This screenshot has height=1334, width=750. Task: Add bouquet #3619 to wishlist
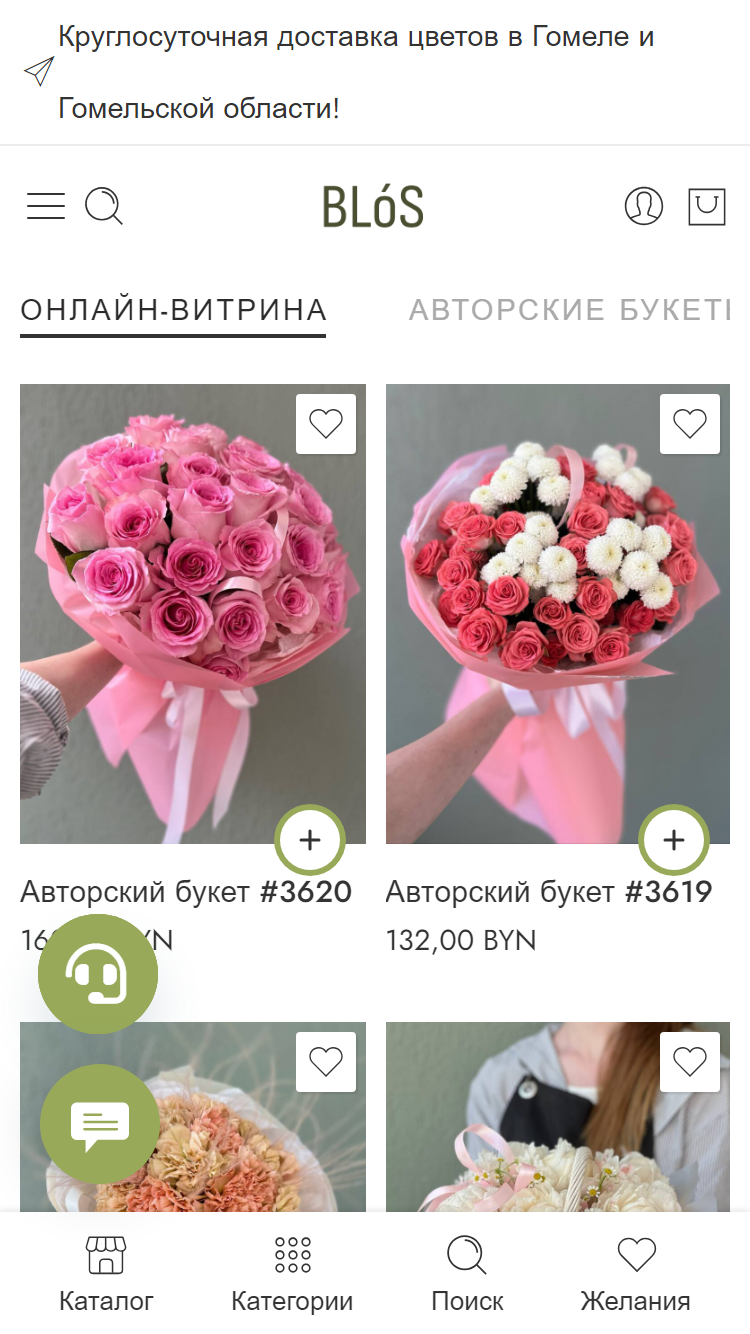coord(690,424)
